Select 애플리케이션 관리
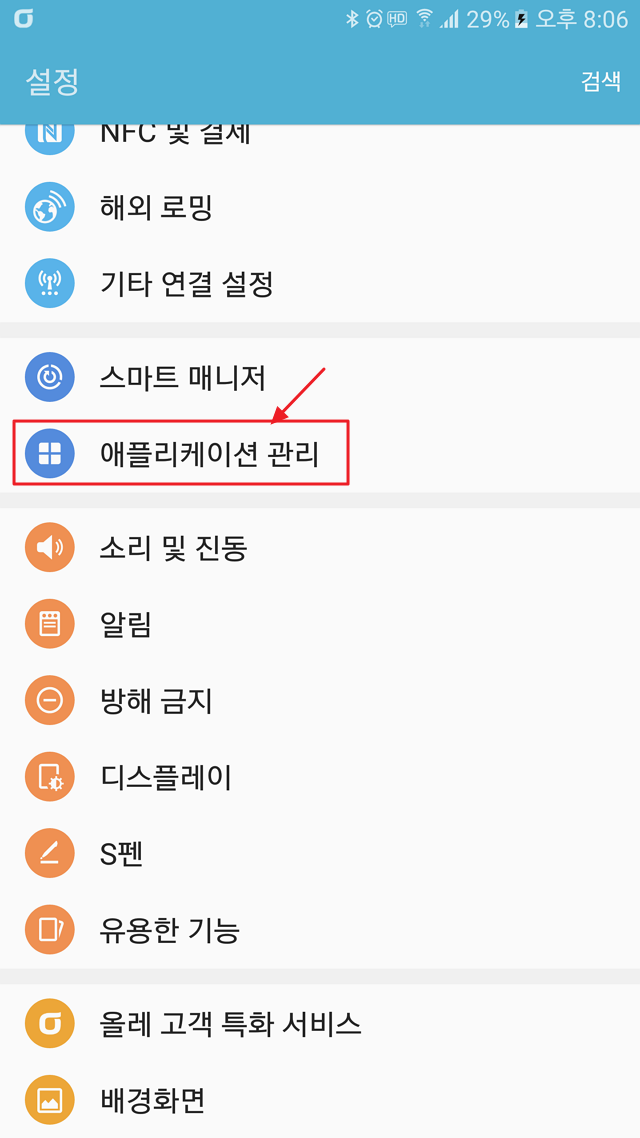Image resolution: width=640 pixels, height=1138 pixels. tap(209, 454)
